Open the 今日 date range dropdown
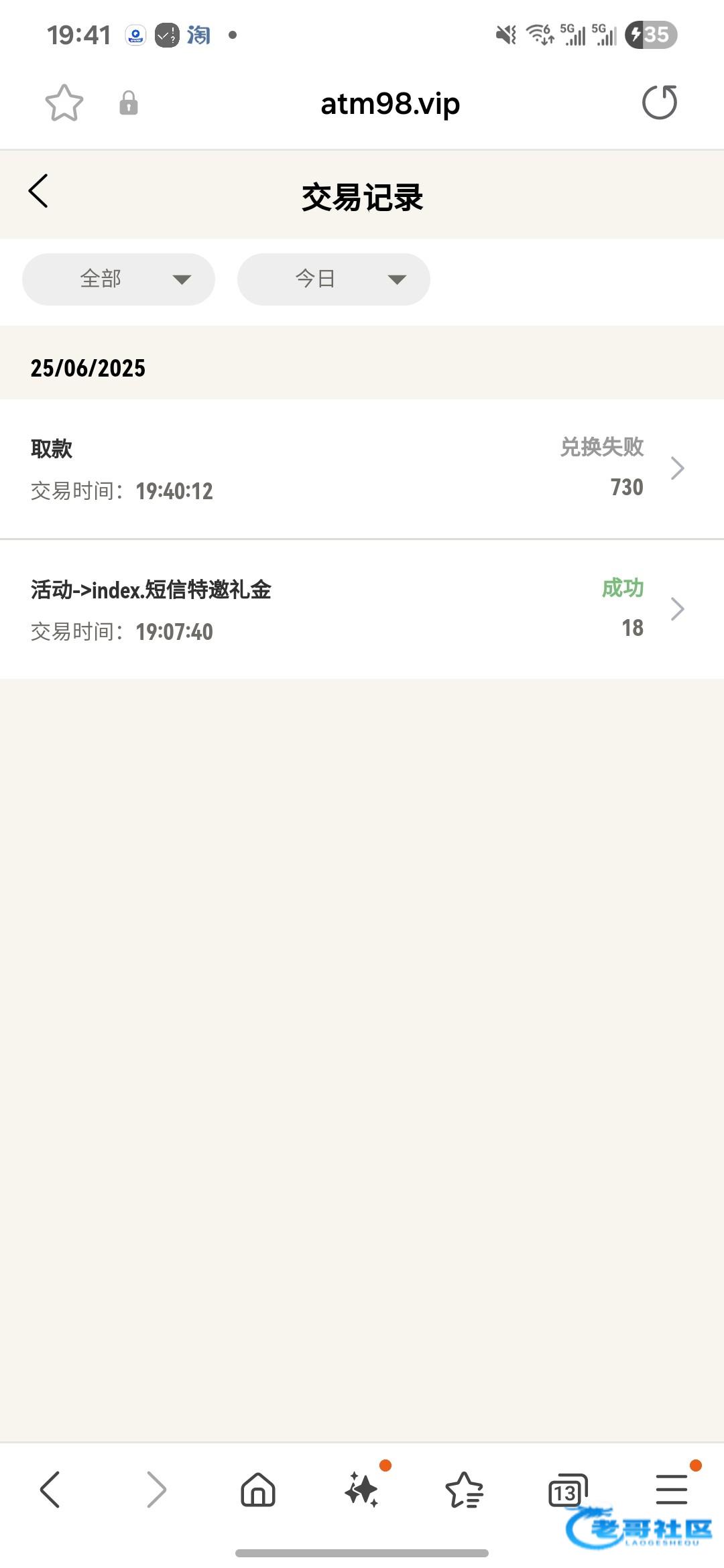This screenshot has height=1568, width=724. pyautogui.click(x=333, y=279)
